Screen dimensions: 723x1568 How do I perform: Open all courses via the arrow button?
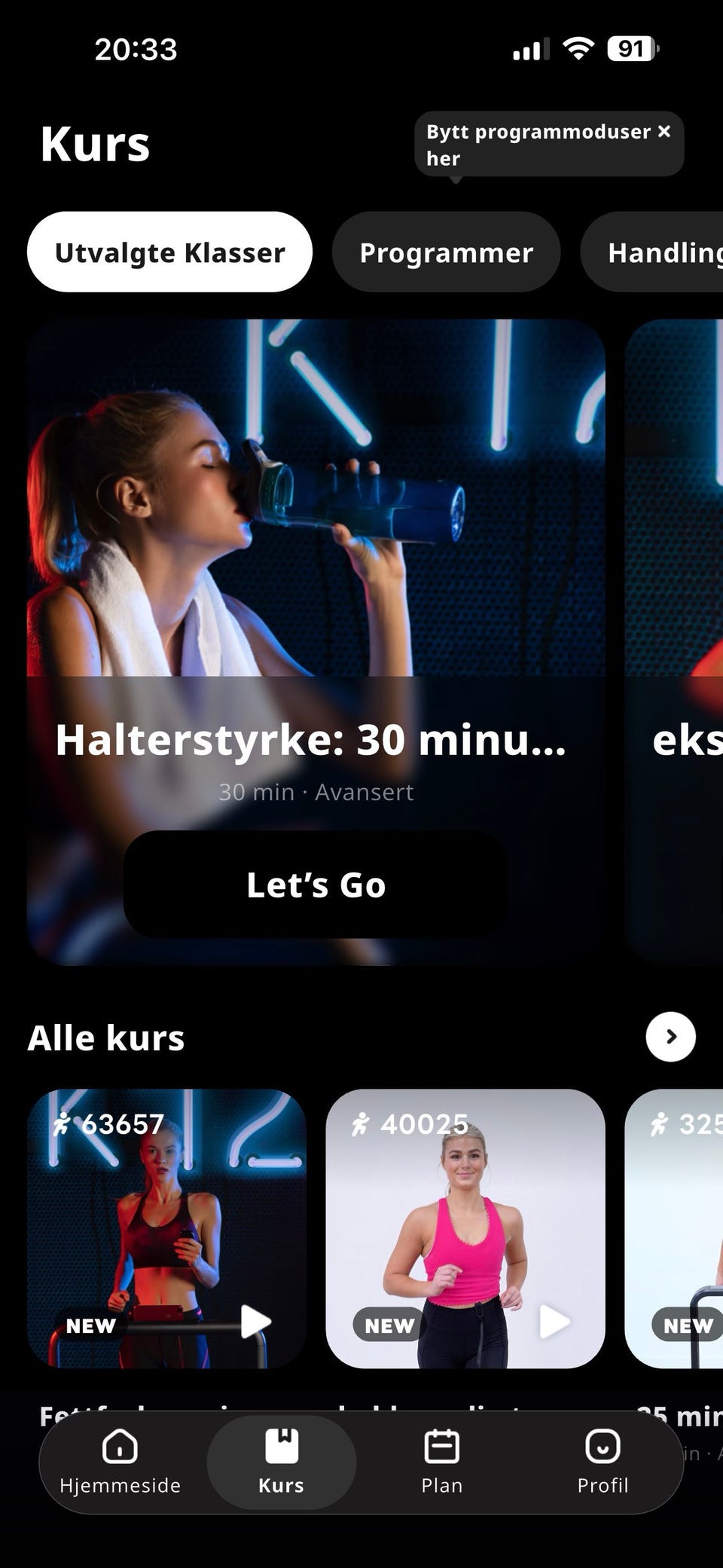pos(670,1037)
